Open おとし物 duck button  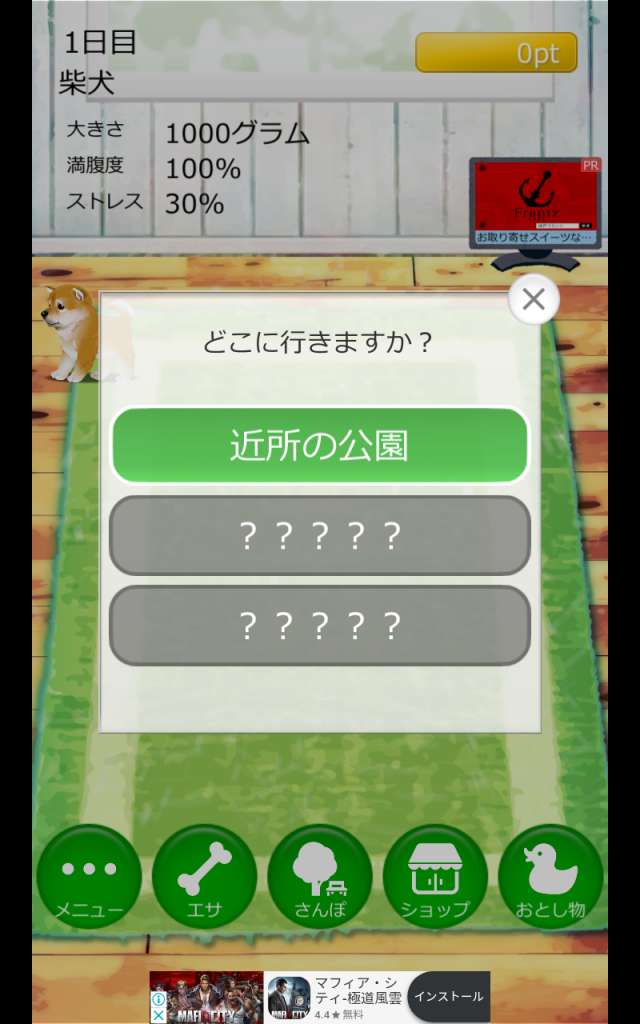(x=550, y=877)
